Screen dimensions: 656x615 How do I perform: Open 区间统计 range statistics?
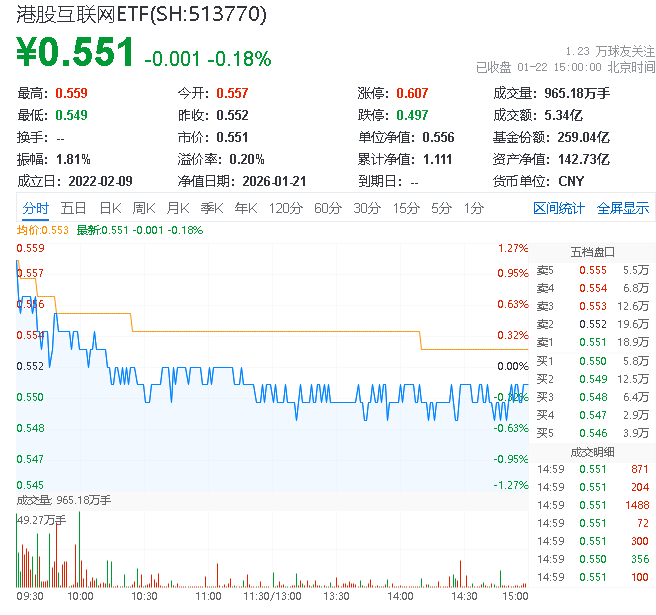559,208
